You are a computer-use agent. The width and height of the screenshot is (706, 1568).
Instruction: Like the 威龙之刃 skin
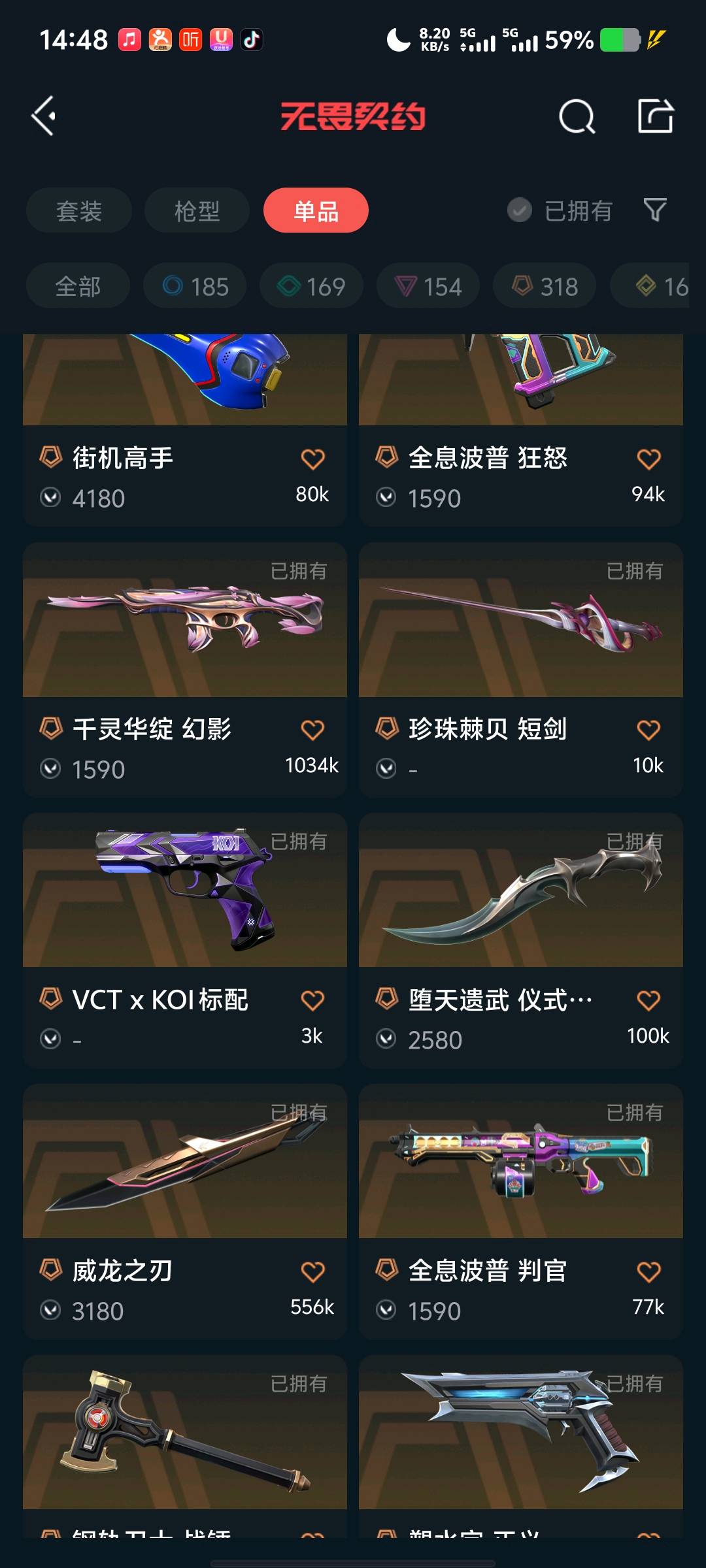(312, 1271)
